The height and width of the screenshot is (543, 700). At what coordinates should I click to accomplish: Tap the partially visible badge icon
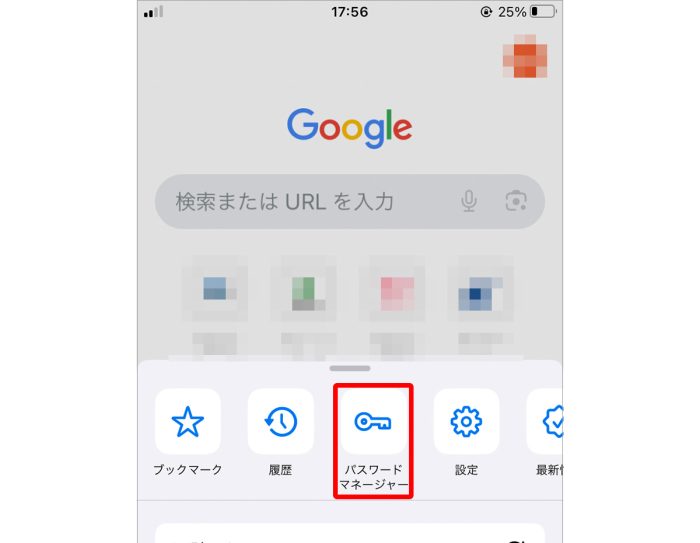click(x=546, y=422)
